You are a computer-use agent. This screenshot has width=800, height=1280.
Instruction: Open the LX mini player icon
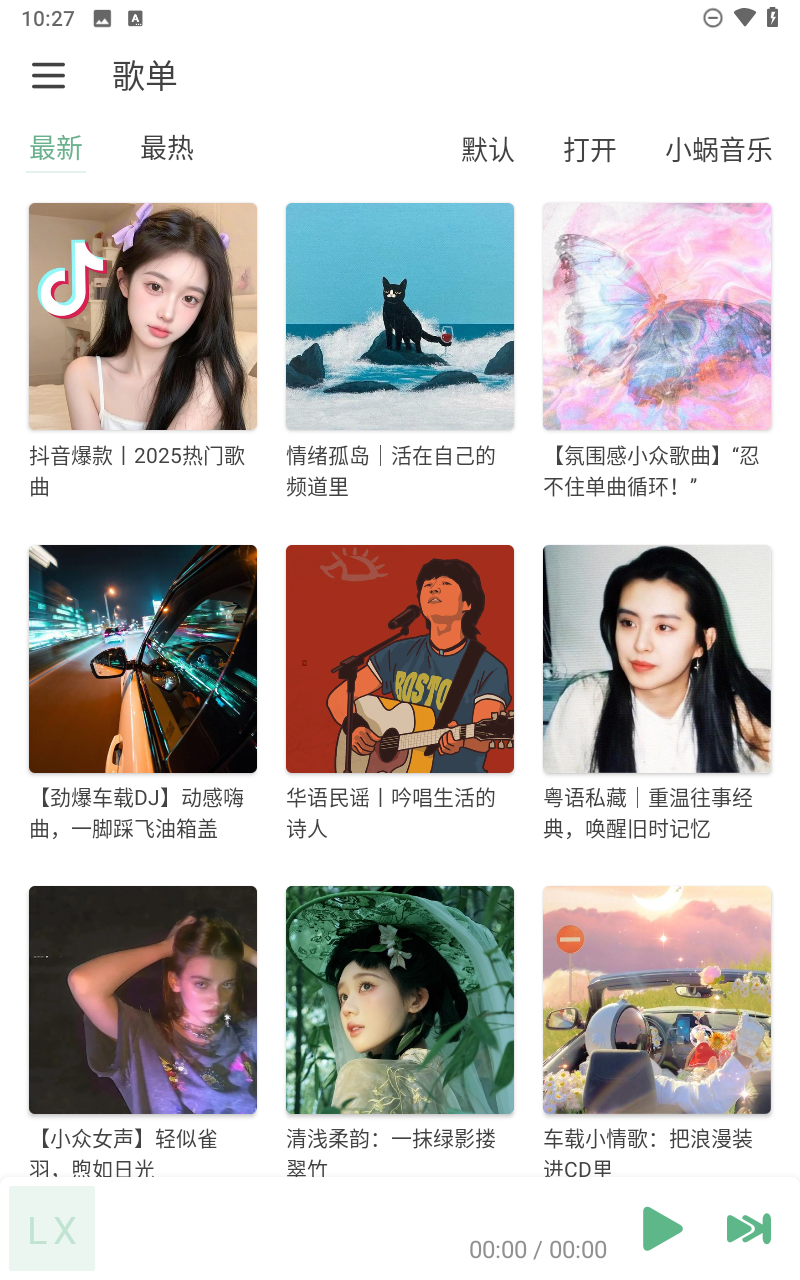click(x=52, y=1229)
